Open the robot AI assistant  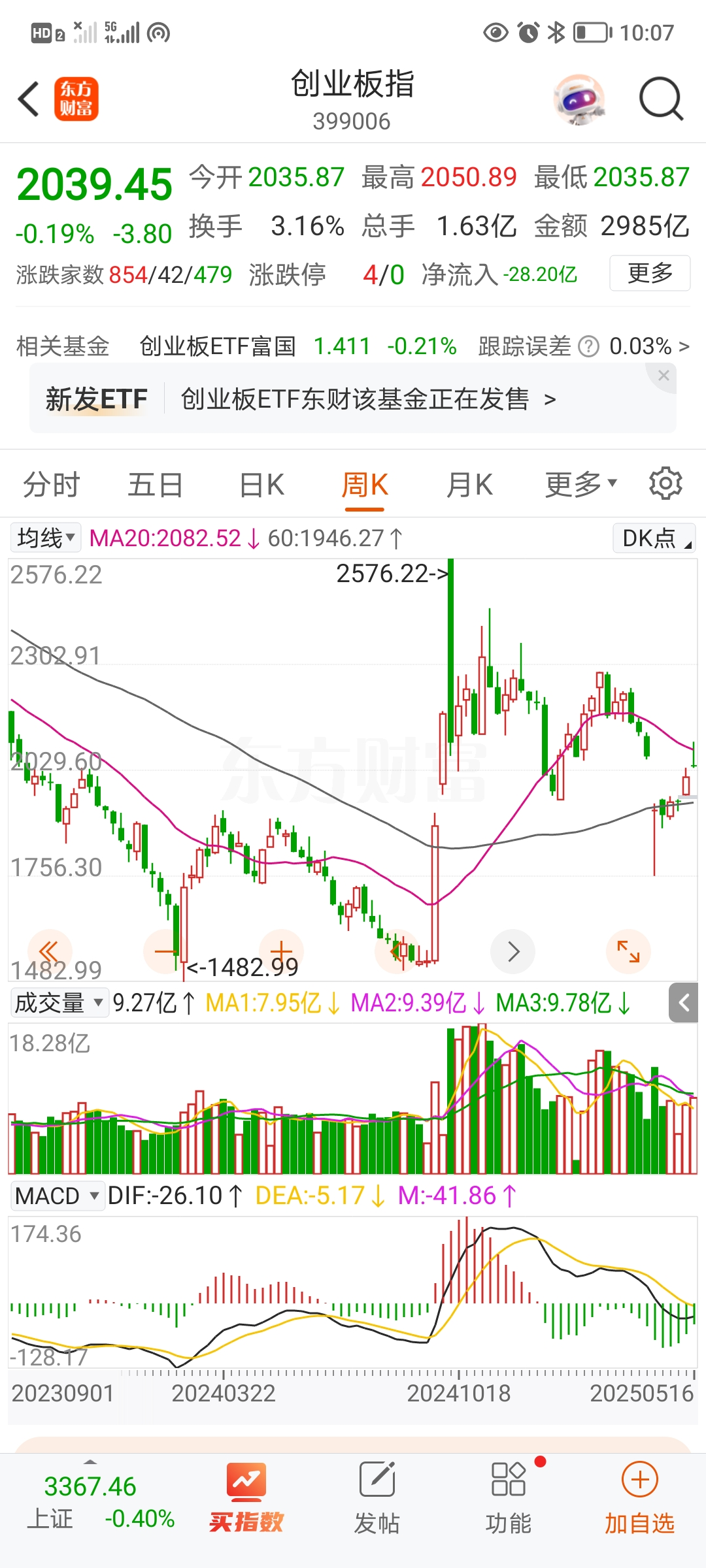coord(579,99)
